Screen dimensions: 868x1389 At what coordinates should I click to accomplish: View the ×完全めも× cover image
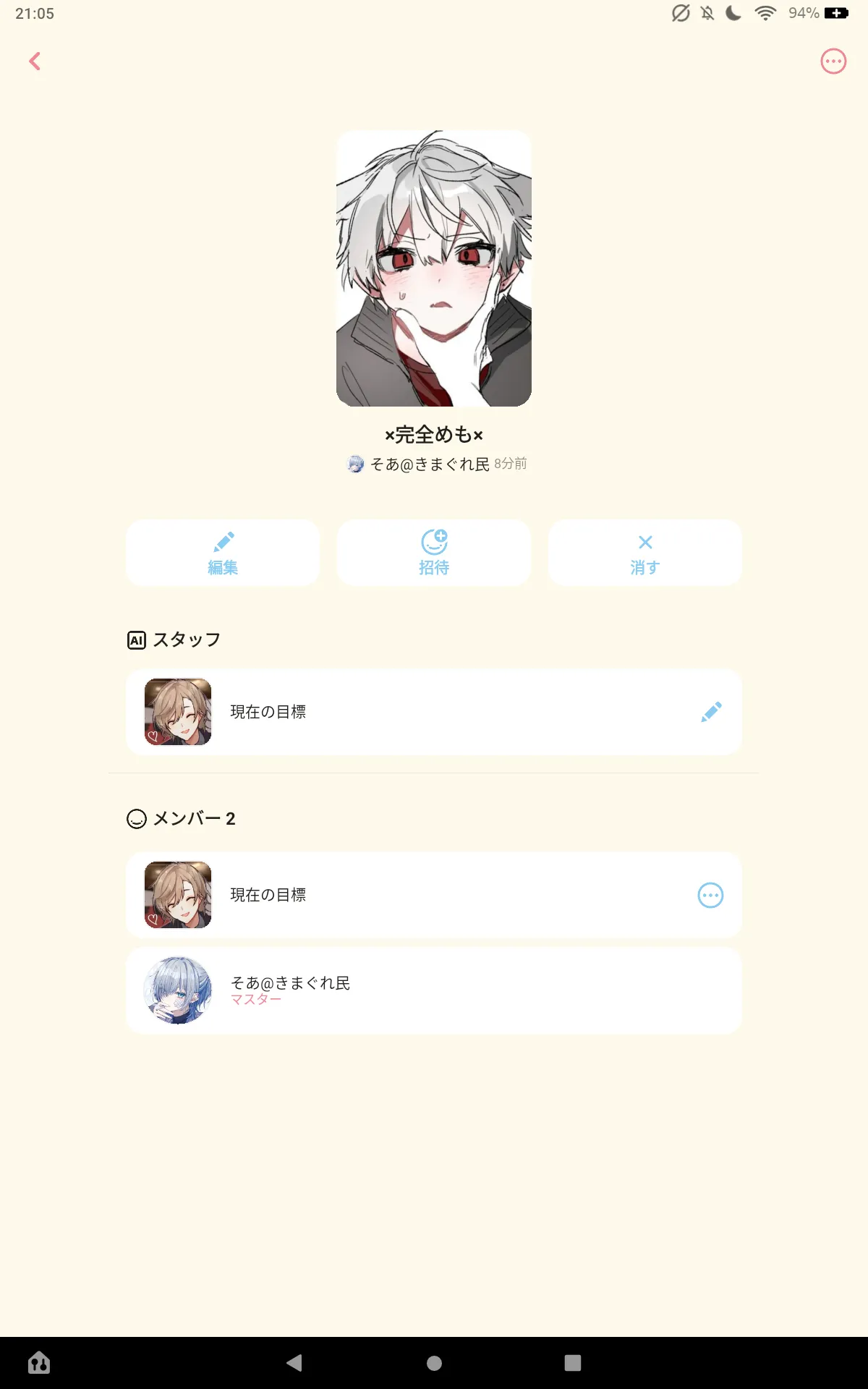[434, 268]
